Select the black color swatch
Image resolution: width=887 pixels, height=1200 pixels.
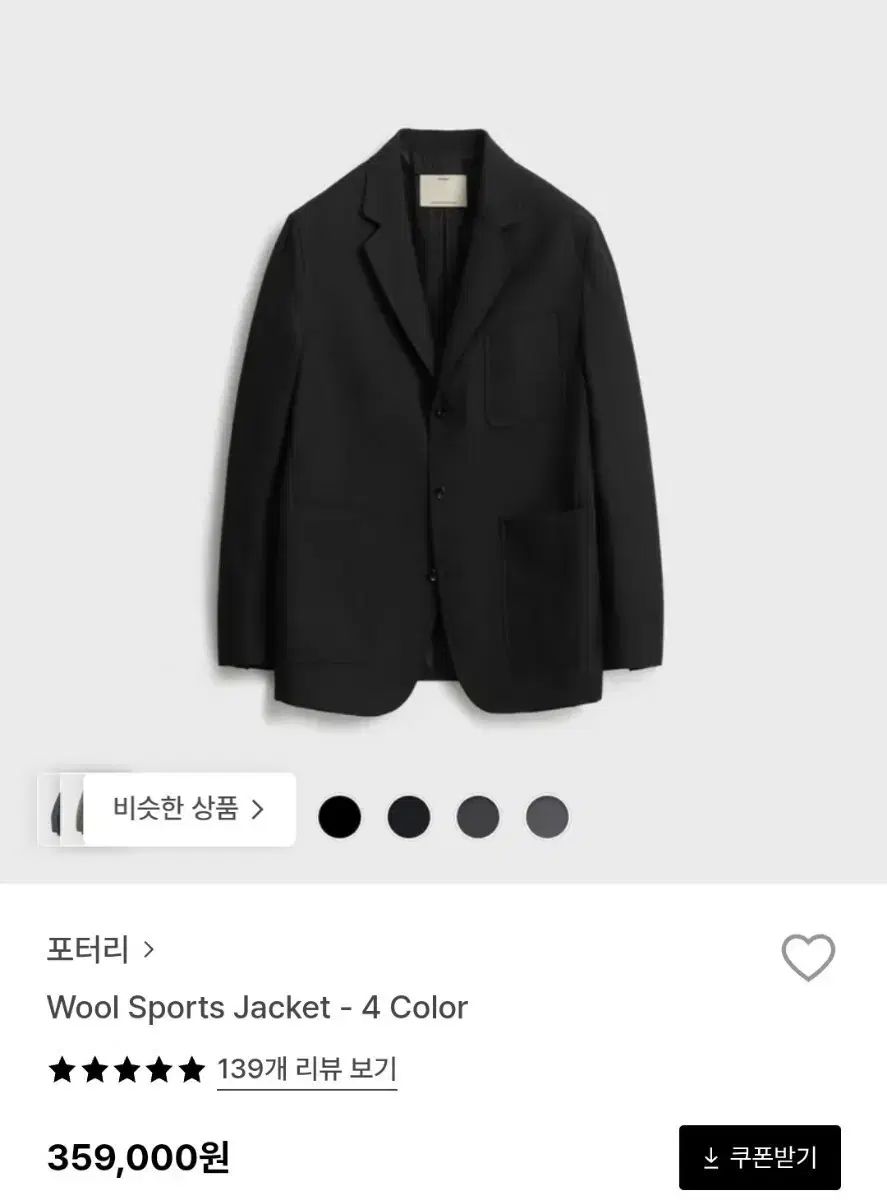(339, 817)
